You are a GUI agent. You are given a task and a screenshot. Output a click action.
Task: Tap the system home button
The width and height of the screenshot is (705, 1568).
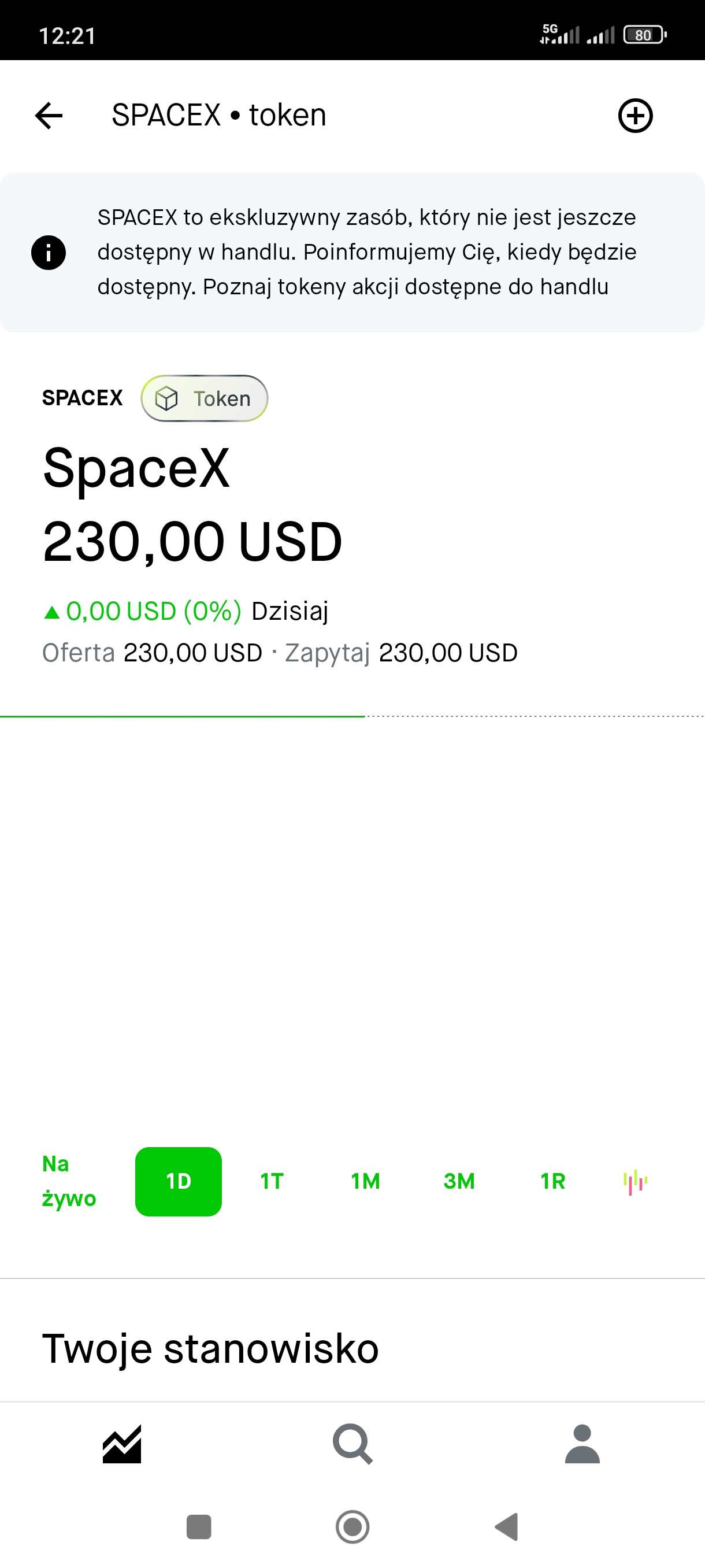(x=353, y=1526)
